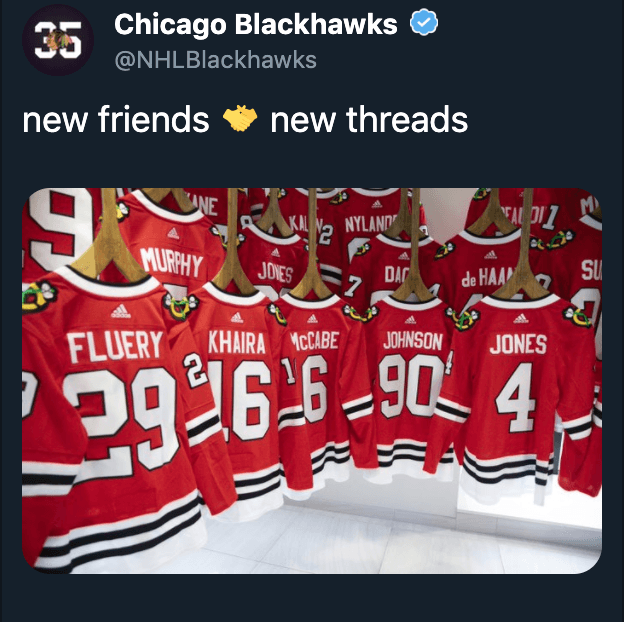Open the jerseys photo in the tweet
The height and width of the screenshot is (622, 624).
pyautogui.click(x=312, y=380)
